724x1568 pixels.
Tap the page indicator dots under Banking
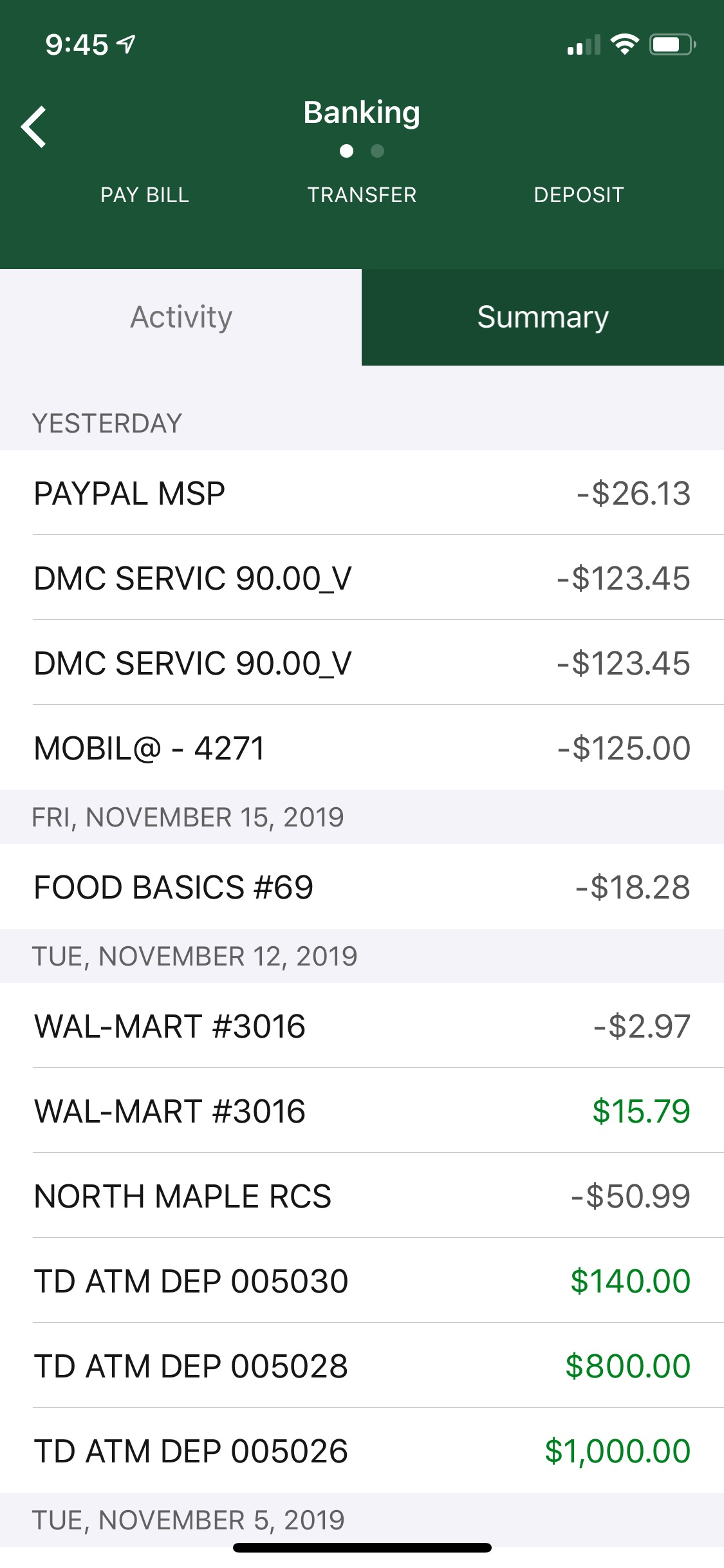point(362,151)
